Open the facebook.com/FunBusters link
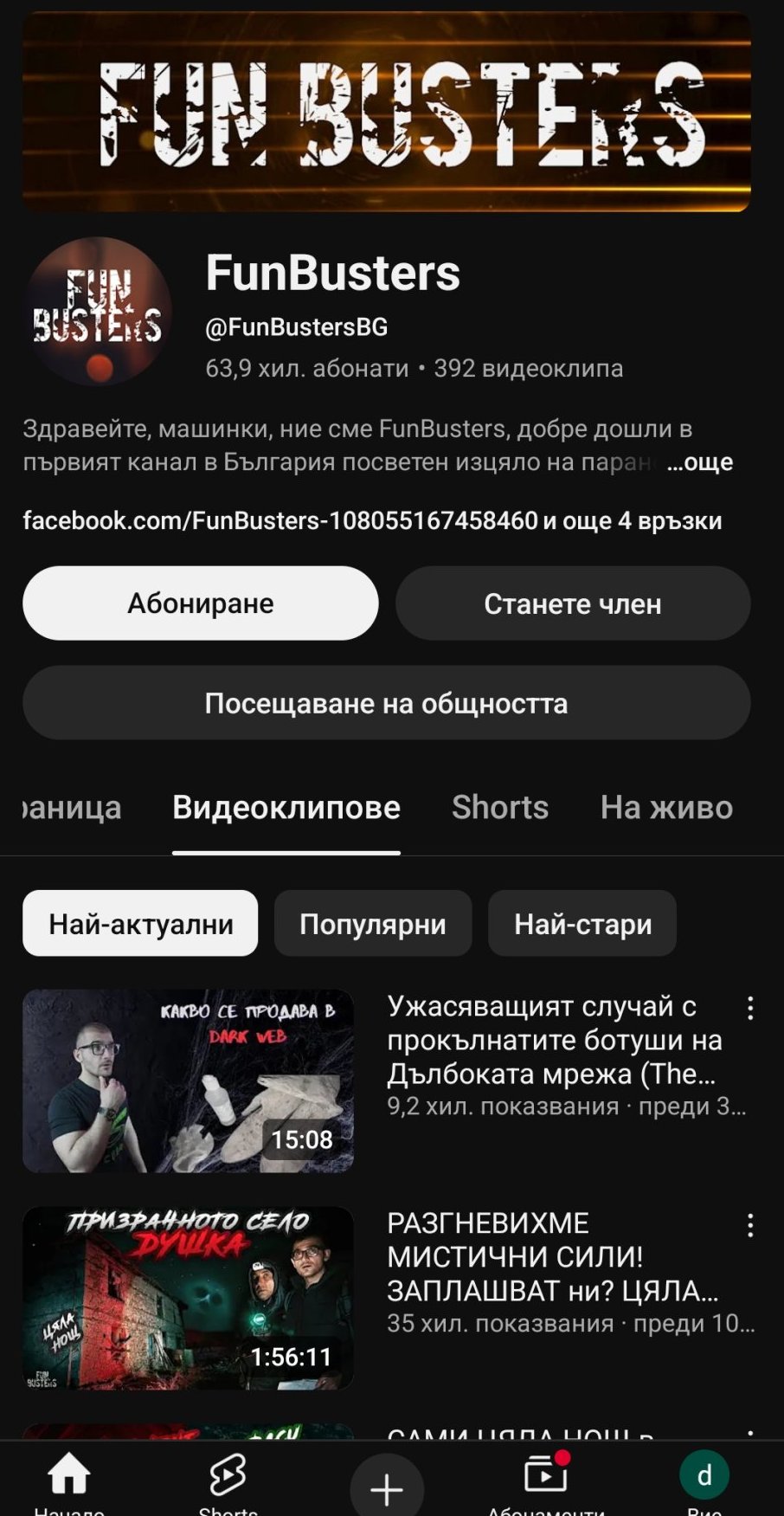The width and height of the screenshot is (784, 1516). [280, 521]
